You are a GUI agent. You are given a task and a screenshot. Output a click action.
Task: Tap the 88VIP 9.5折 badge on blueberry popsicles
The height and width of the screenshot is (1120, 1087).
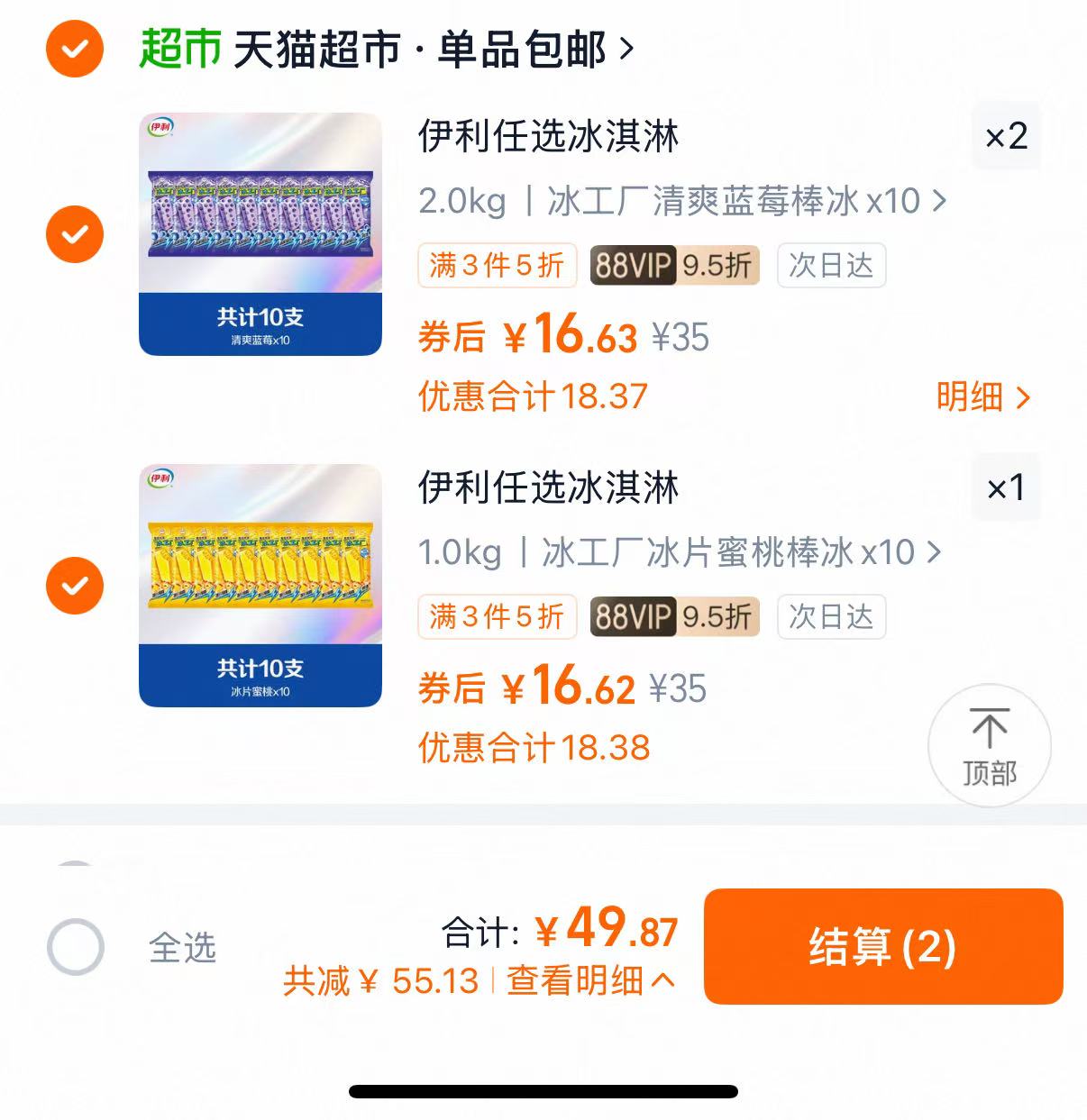673,266
